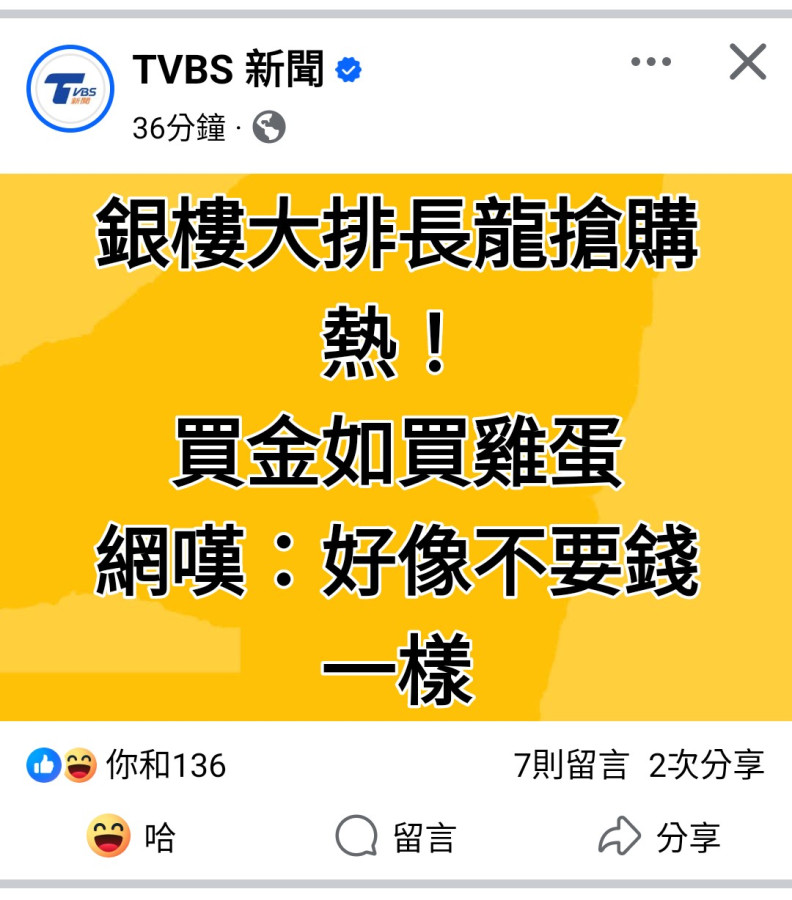Open the 7則留言 comments list
This screenshot has width=792, height=900.
[571, 766]
